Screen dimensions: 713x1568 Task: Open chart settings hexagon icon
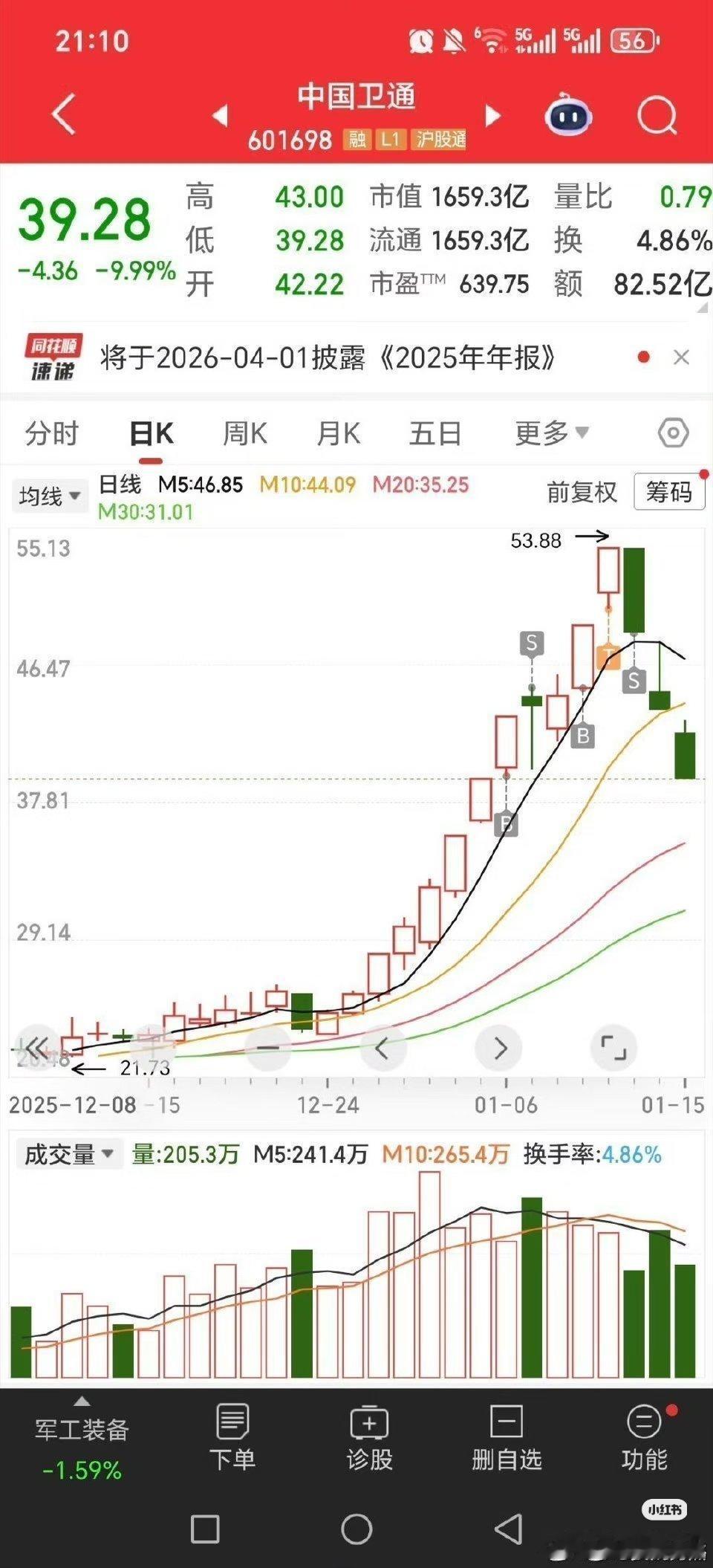673,433
